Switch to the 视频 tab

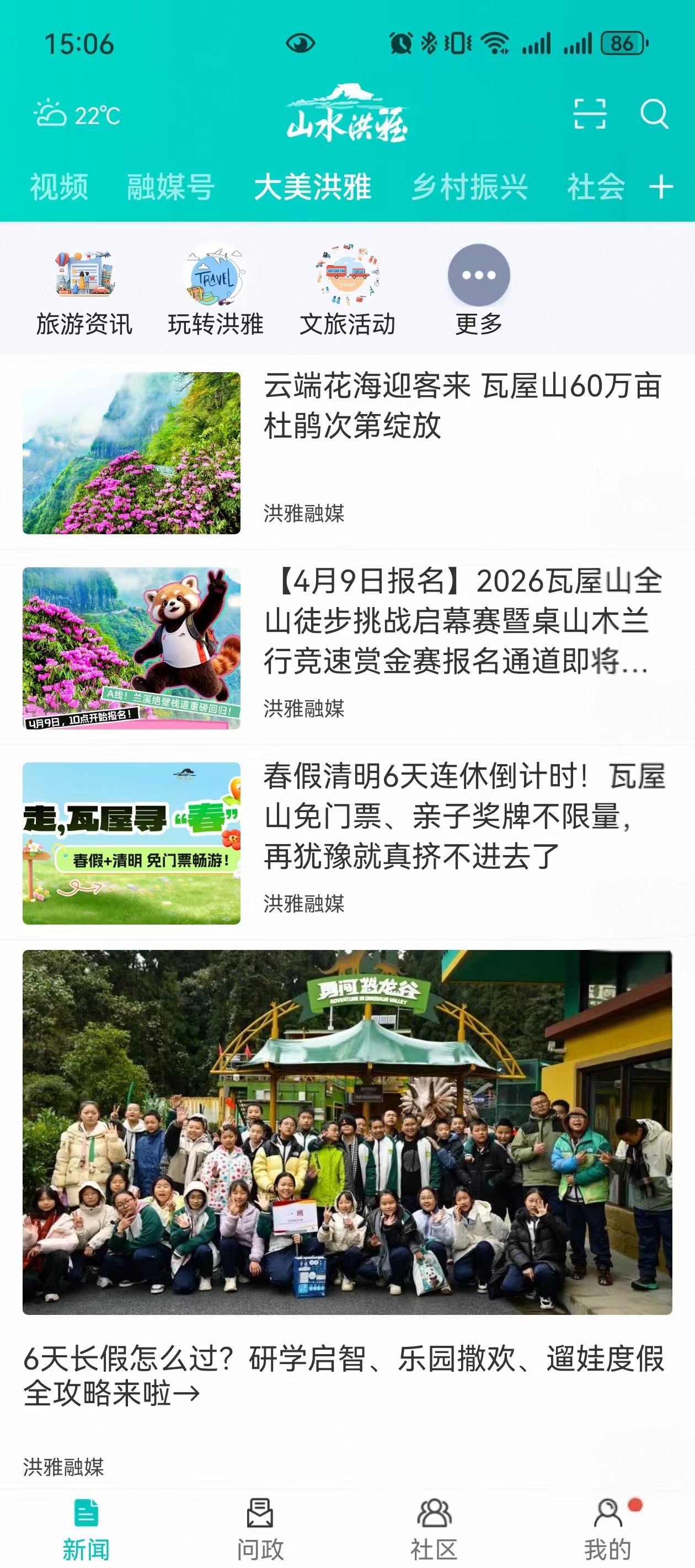click(x=59, y=186)
